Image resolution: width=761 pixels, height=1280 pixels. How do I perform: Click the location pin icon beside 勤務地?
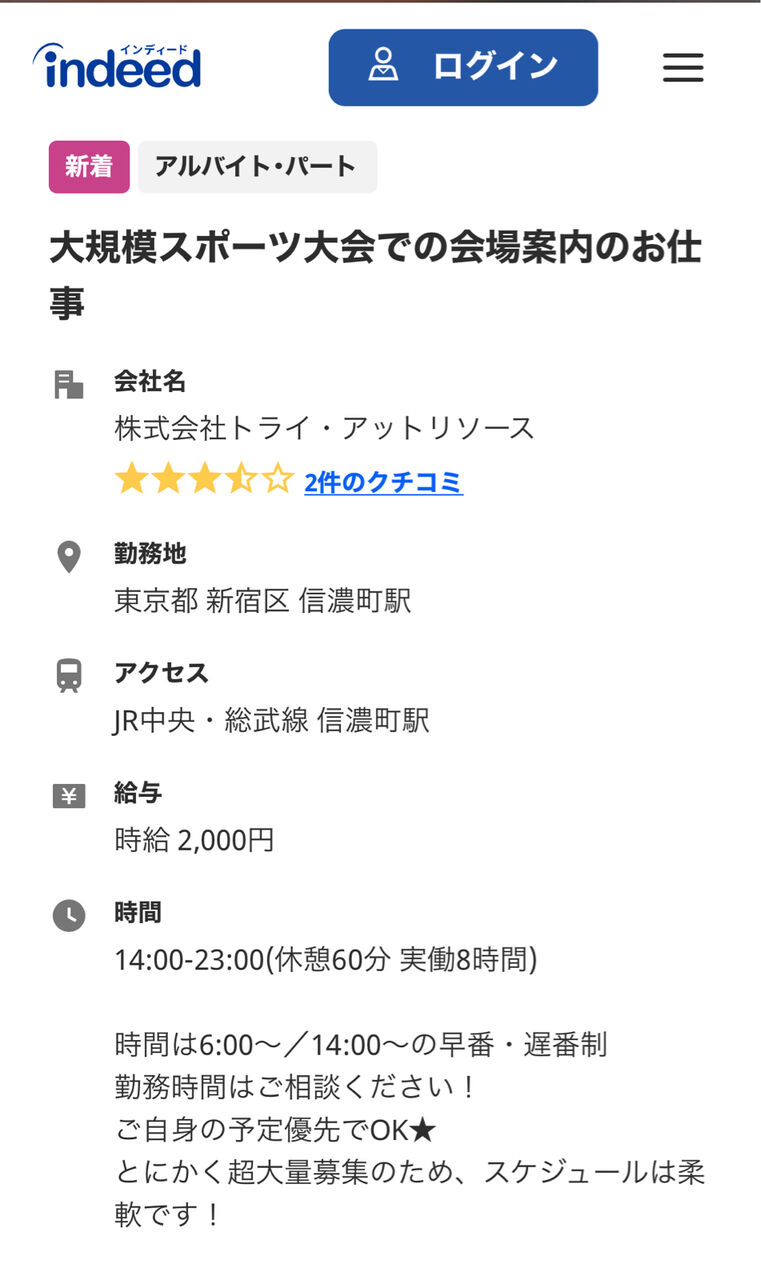click(x=68, y=556)
